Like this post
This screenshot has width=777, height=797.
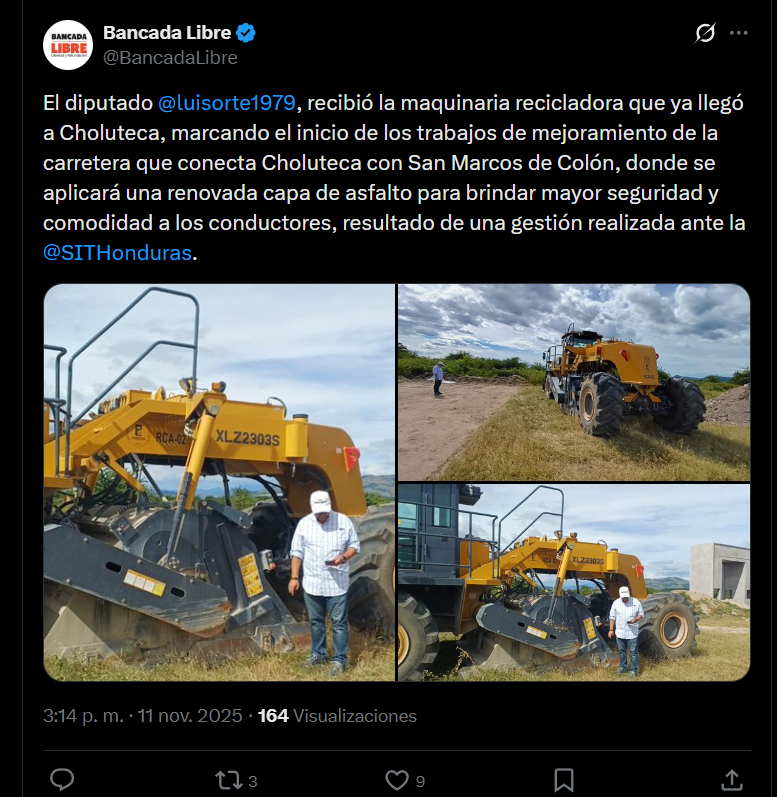pos(397,779)
